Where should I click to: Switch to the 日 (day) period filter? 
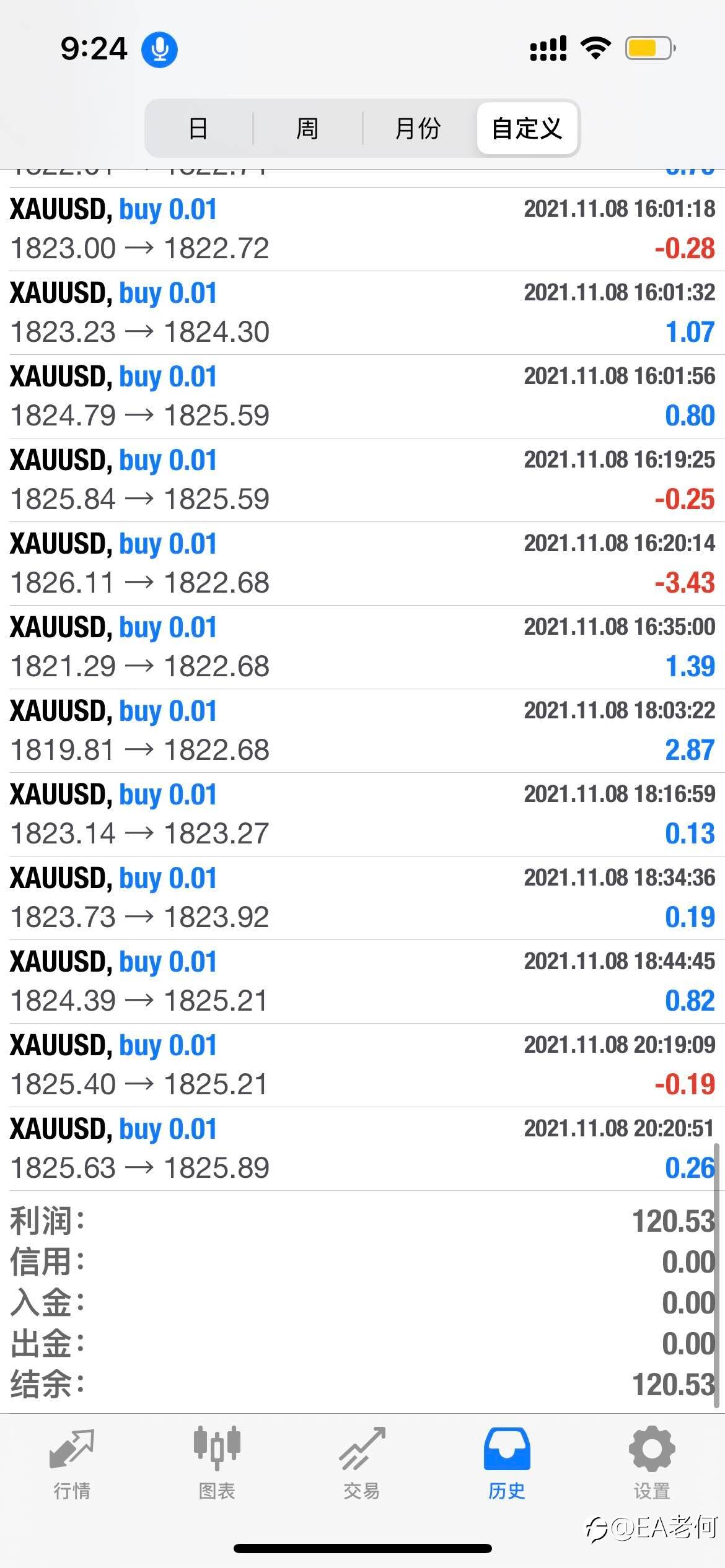(x=198, y=128)
